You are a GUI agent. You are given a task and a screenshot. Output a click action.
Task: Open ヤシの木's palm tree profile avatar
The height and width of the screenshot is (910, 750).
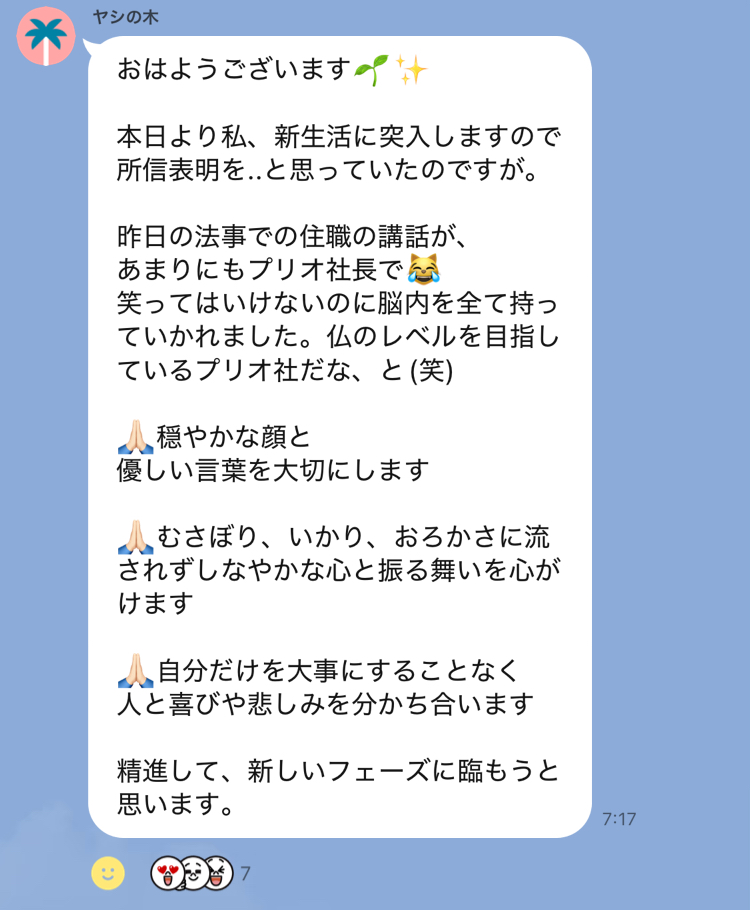coord(46,36)
